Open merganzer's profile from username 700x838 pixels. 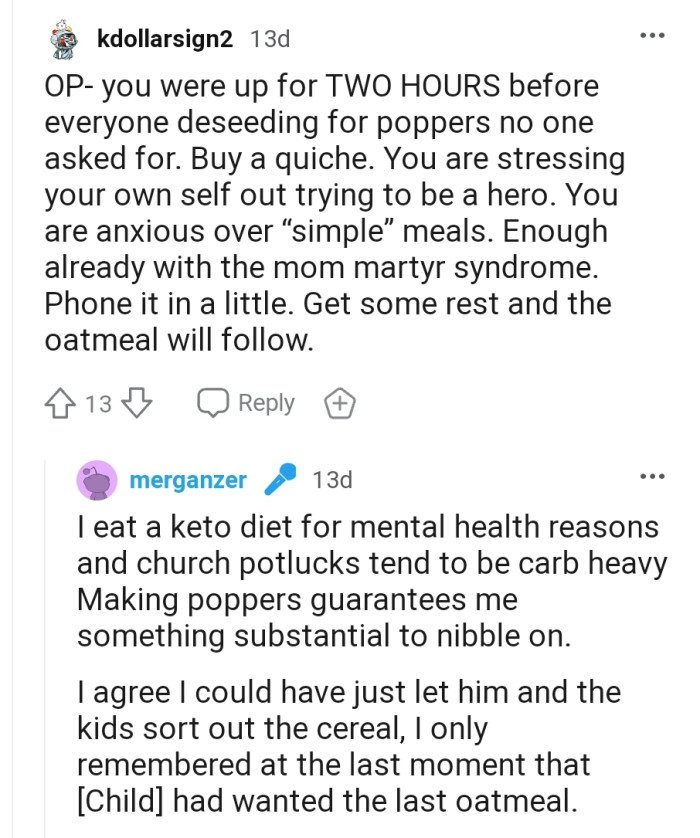[188, 480]
